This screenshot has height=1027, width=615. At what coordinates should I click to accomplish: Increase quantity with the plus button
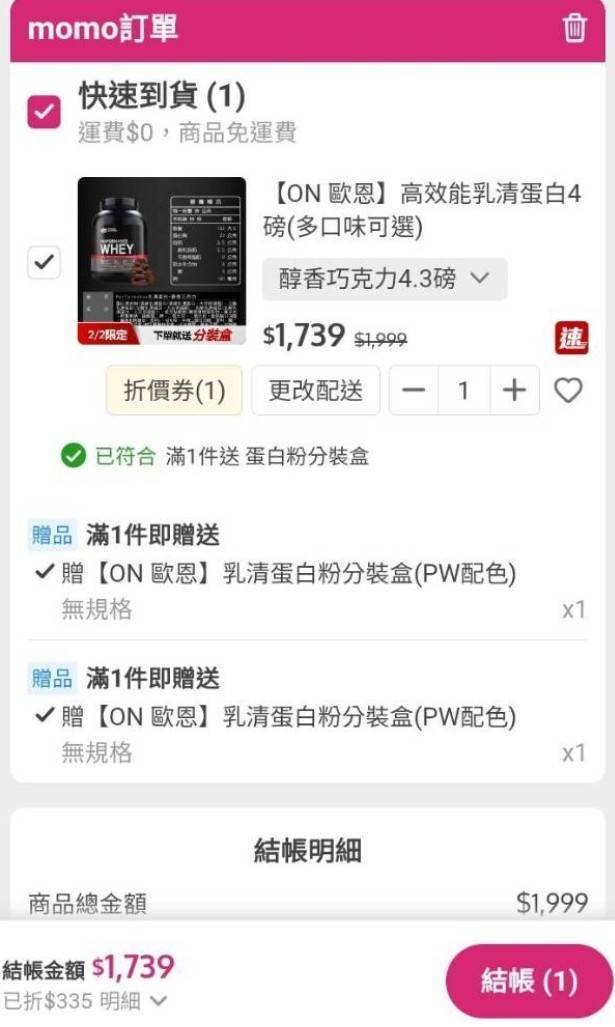(514, 391)
